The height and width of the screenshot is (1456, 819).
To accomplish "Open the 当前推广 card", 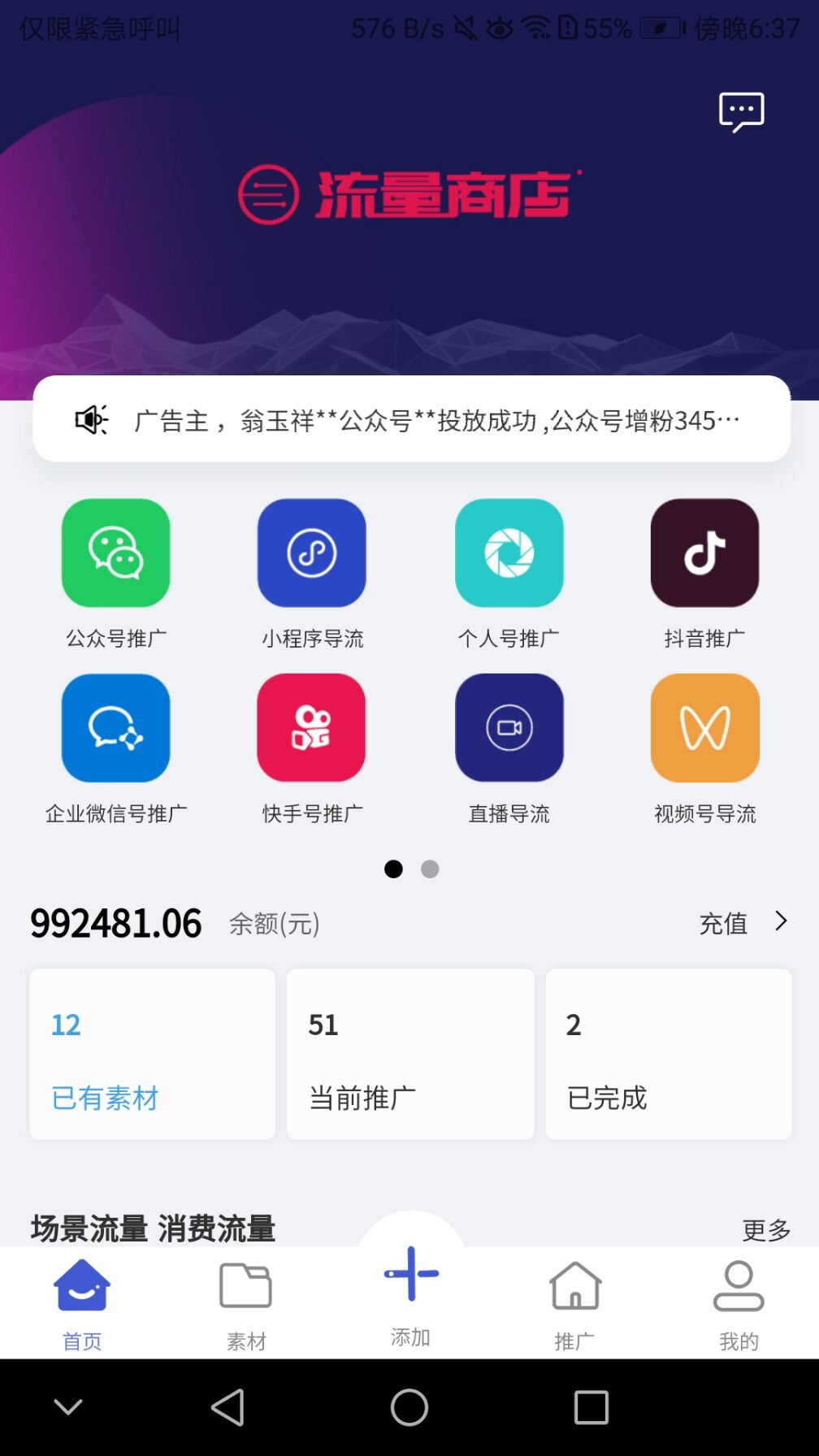I will click(410, 1054).
